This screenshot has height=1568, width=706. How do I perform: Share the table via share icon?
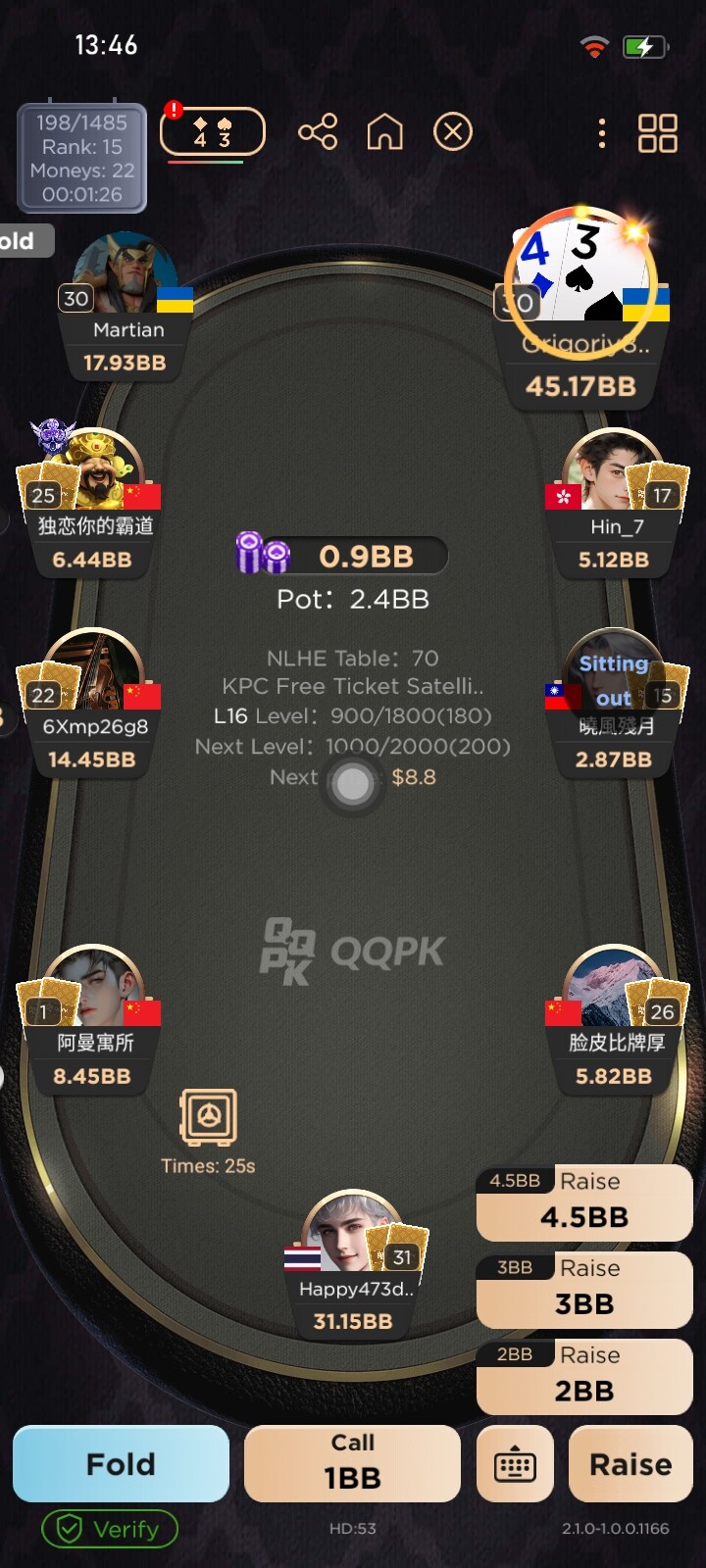318,132
